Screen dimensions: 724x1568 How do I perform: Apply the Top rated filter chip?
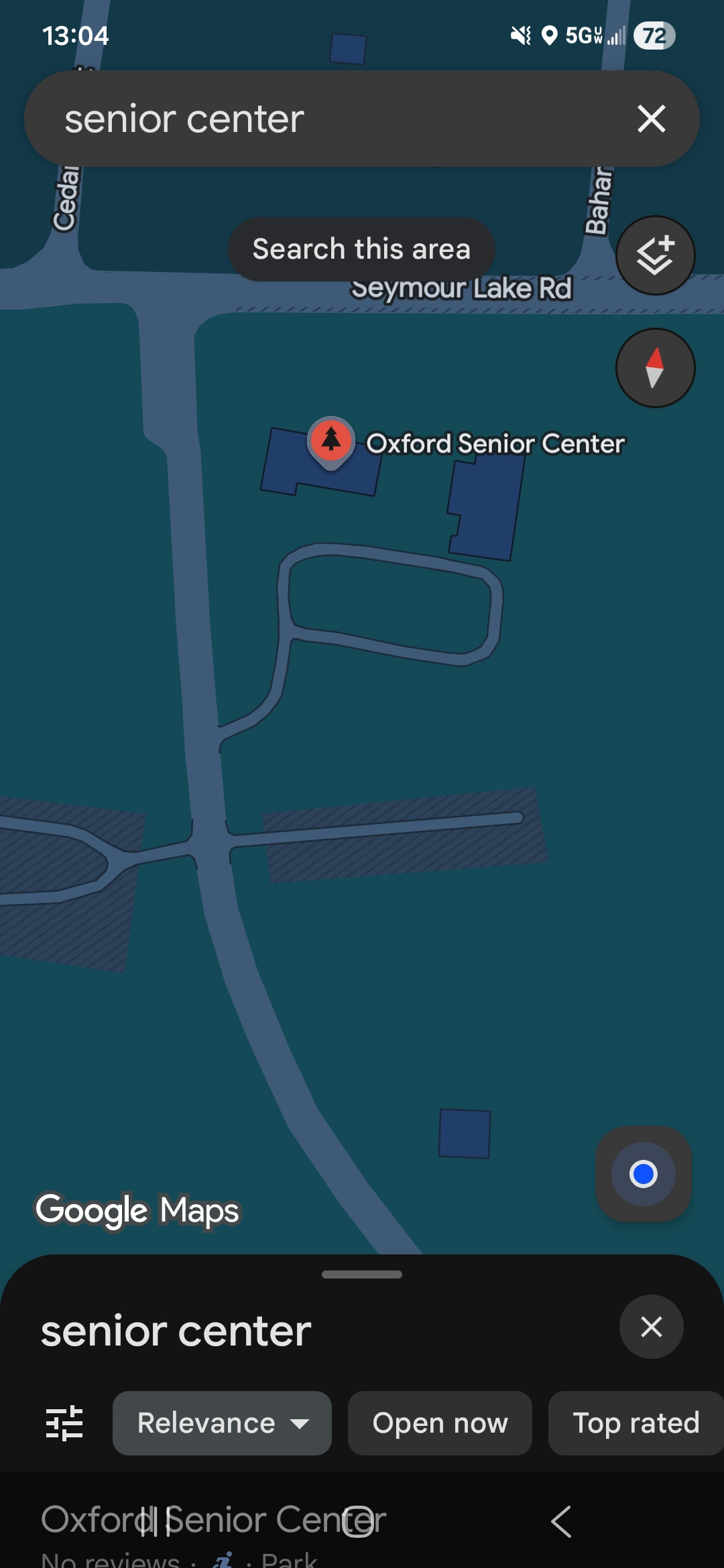coord(636,1423)
